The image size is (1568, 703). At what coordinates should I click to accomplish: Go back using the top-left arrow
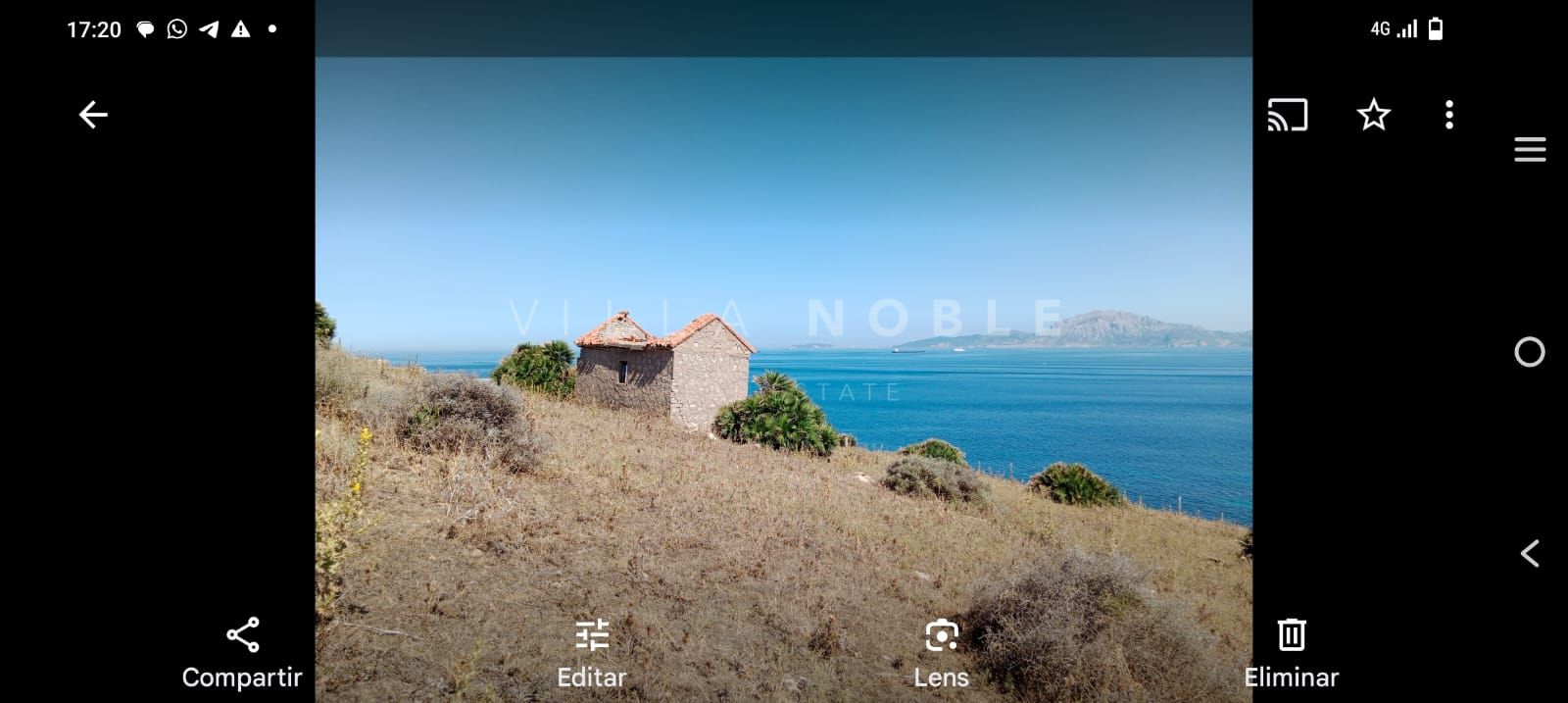[93, 115]
